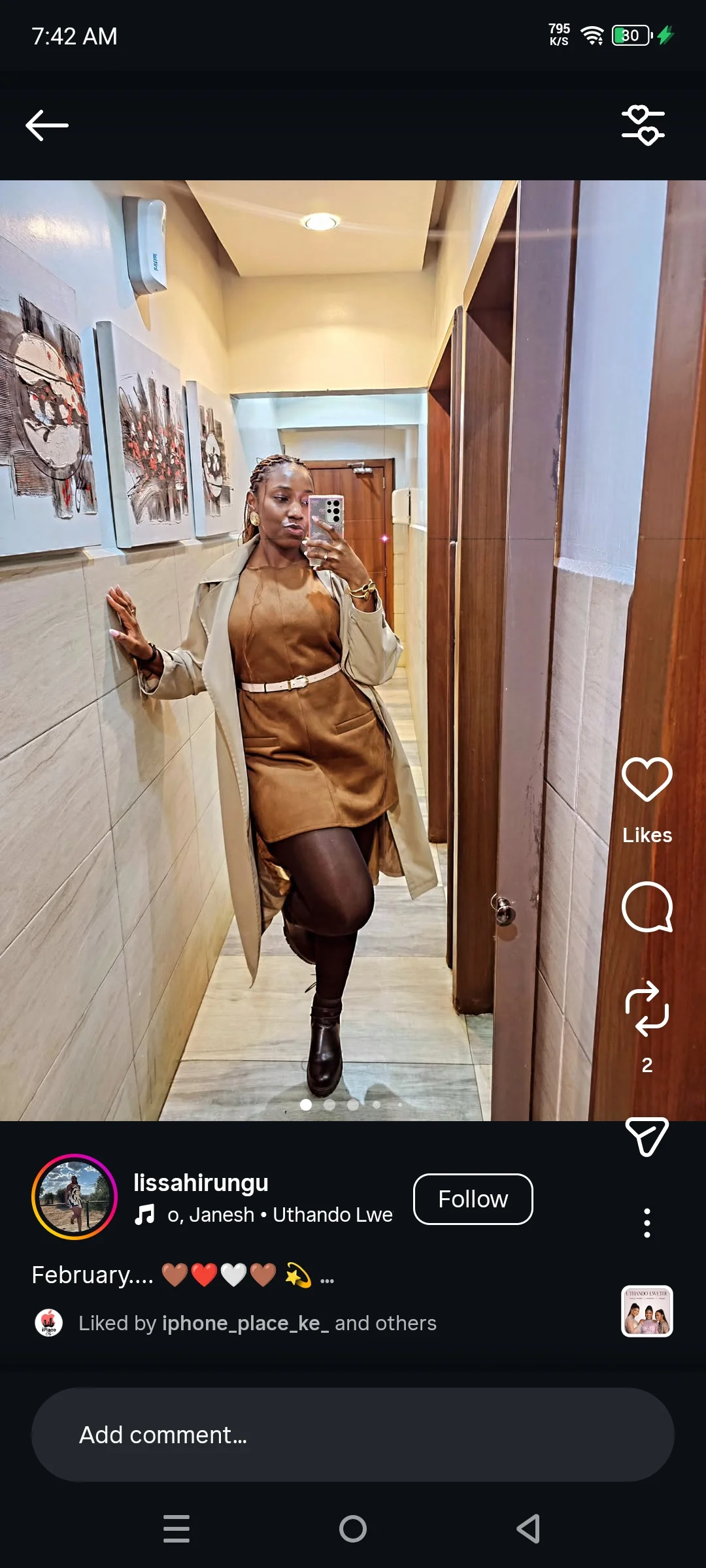Open lissahirungu's profile picture story

[75, 1197]
